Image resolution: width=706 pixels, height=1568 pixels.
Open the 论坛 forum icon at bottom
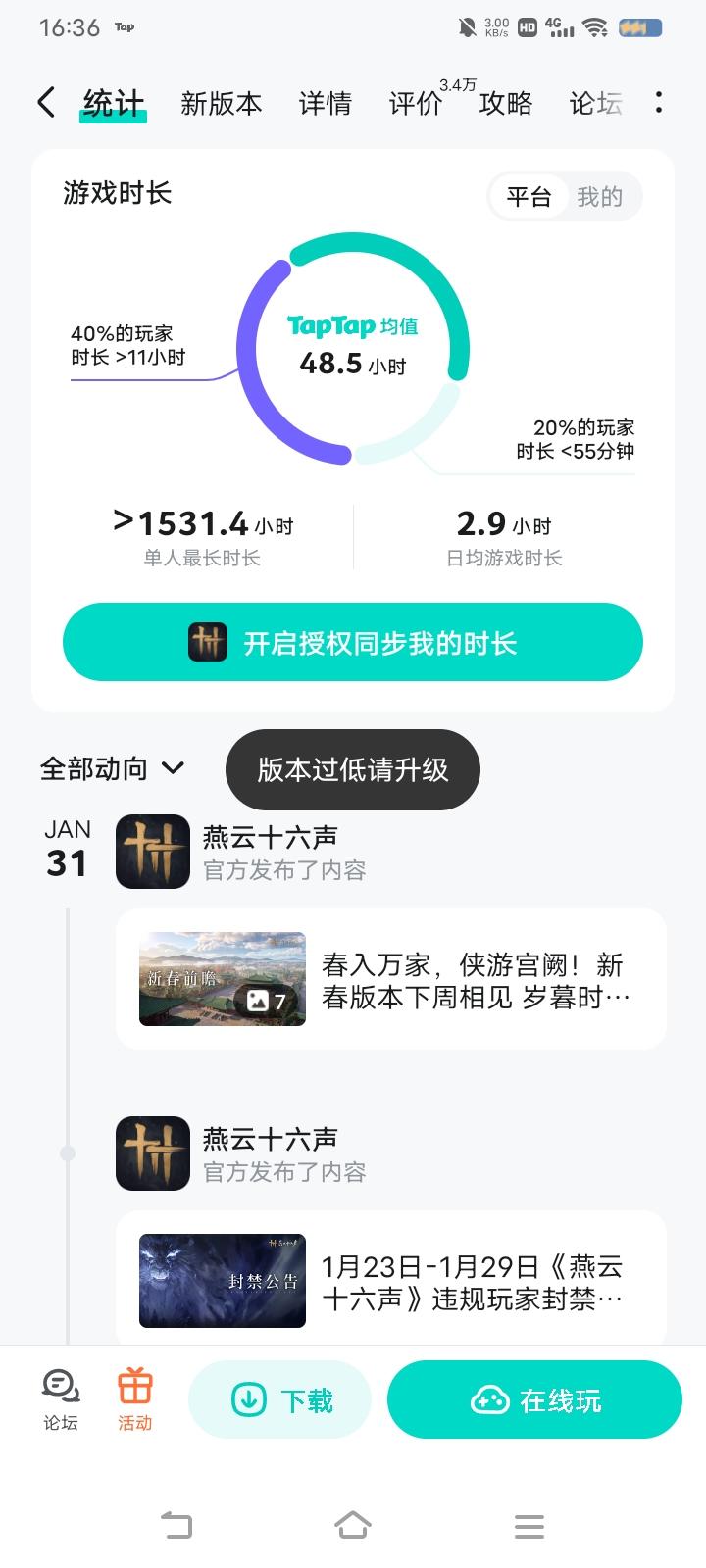61,1399
